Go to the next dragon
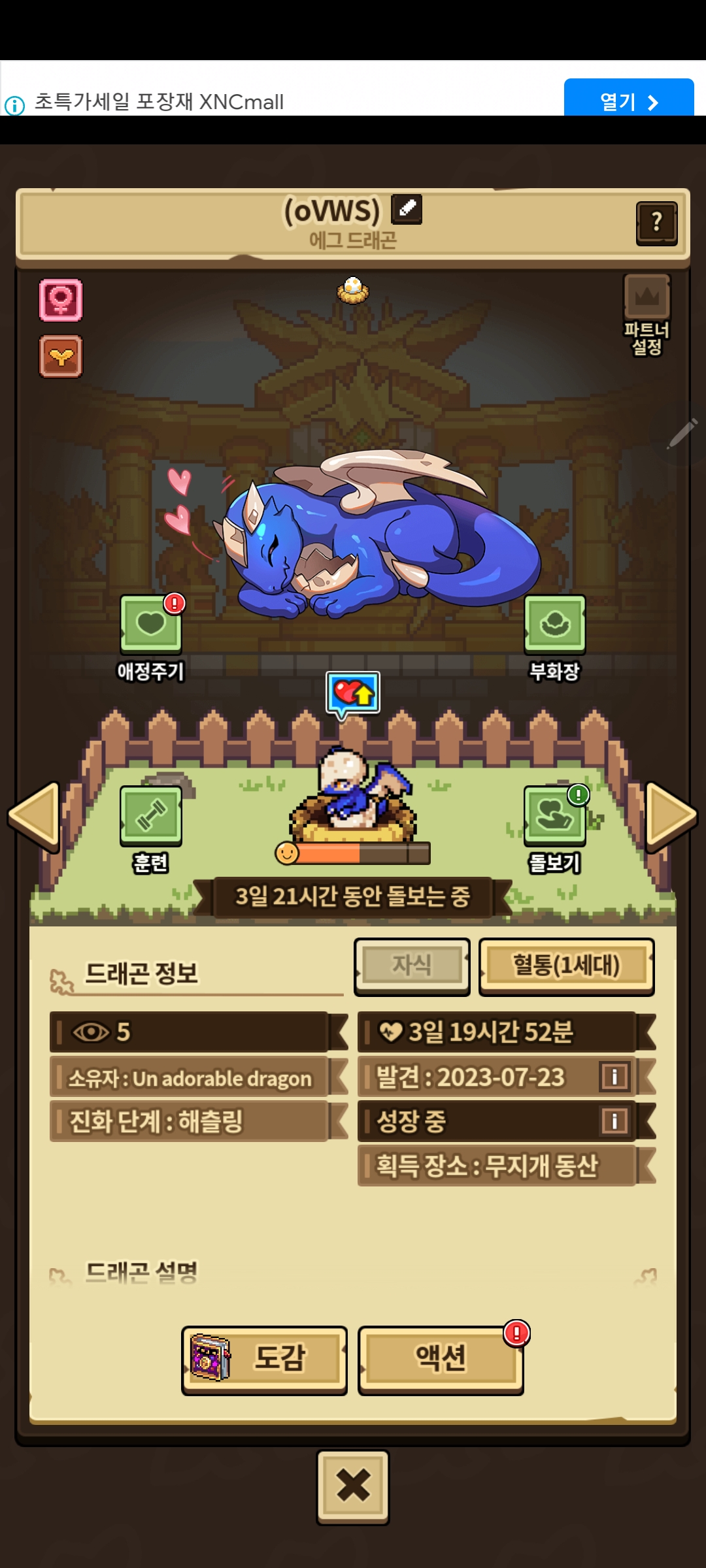 pos(671,817)
